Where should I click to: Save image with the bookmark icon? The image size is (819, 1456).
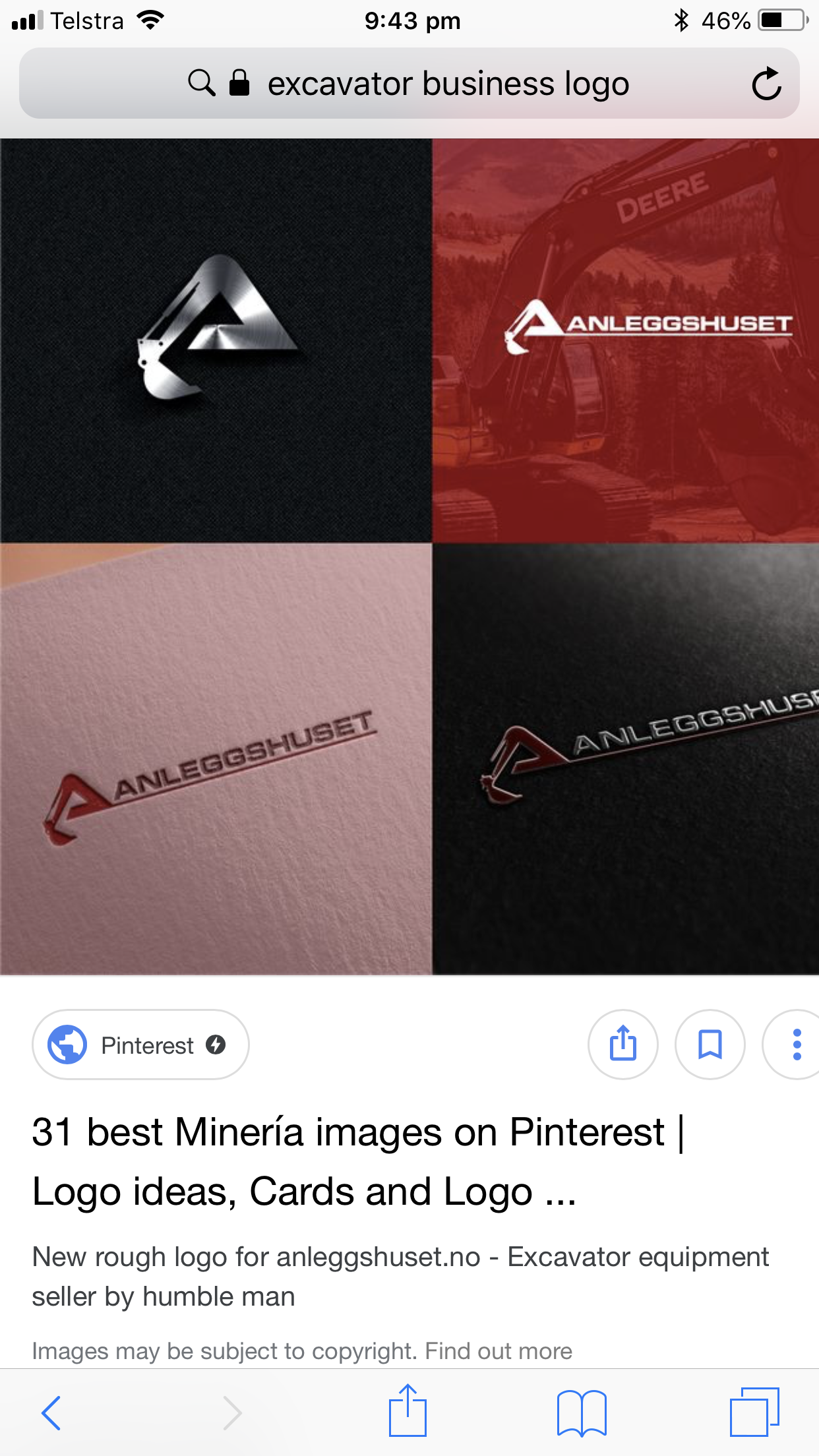point(710,1045)
